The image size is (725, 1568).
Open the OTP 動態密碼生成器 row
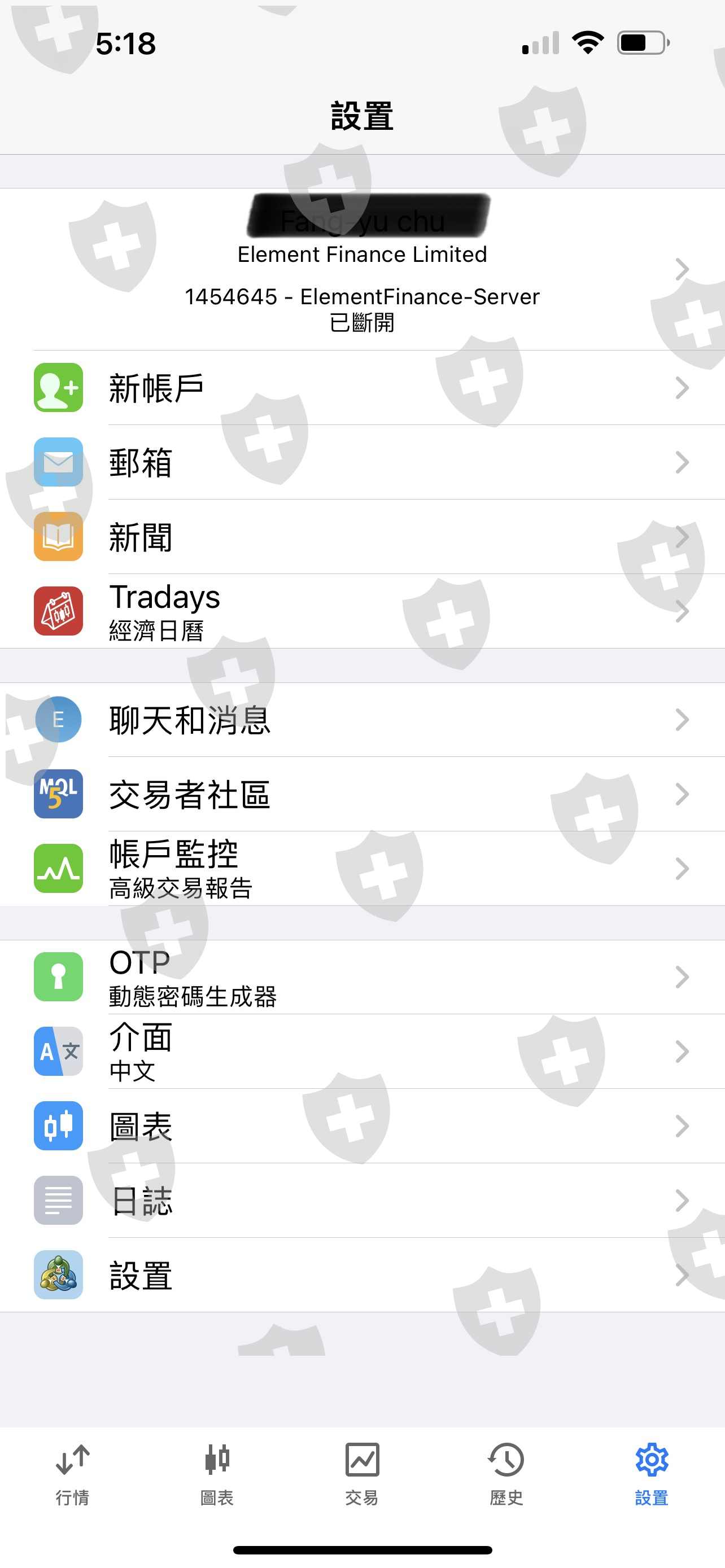click(x=362, y=977)
